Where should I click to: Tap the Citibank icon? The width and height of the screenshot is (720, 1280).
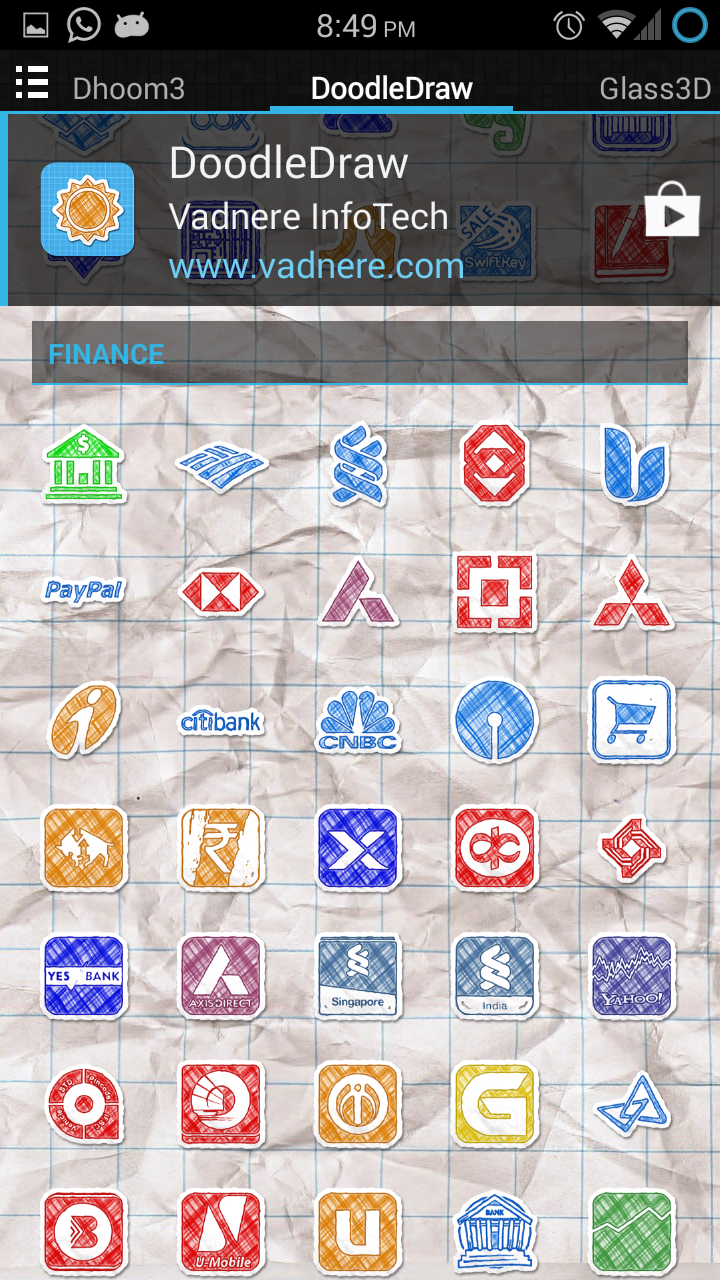(221, 721)
